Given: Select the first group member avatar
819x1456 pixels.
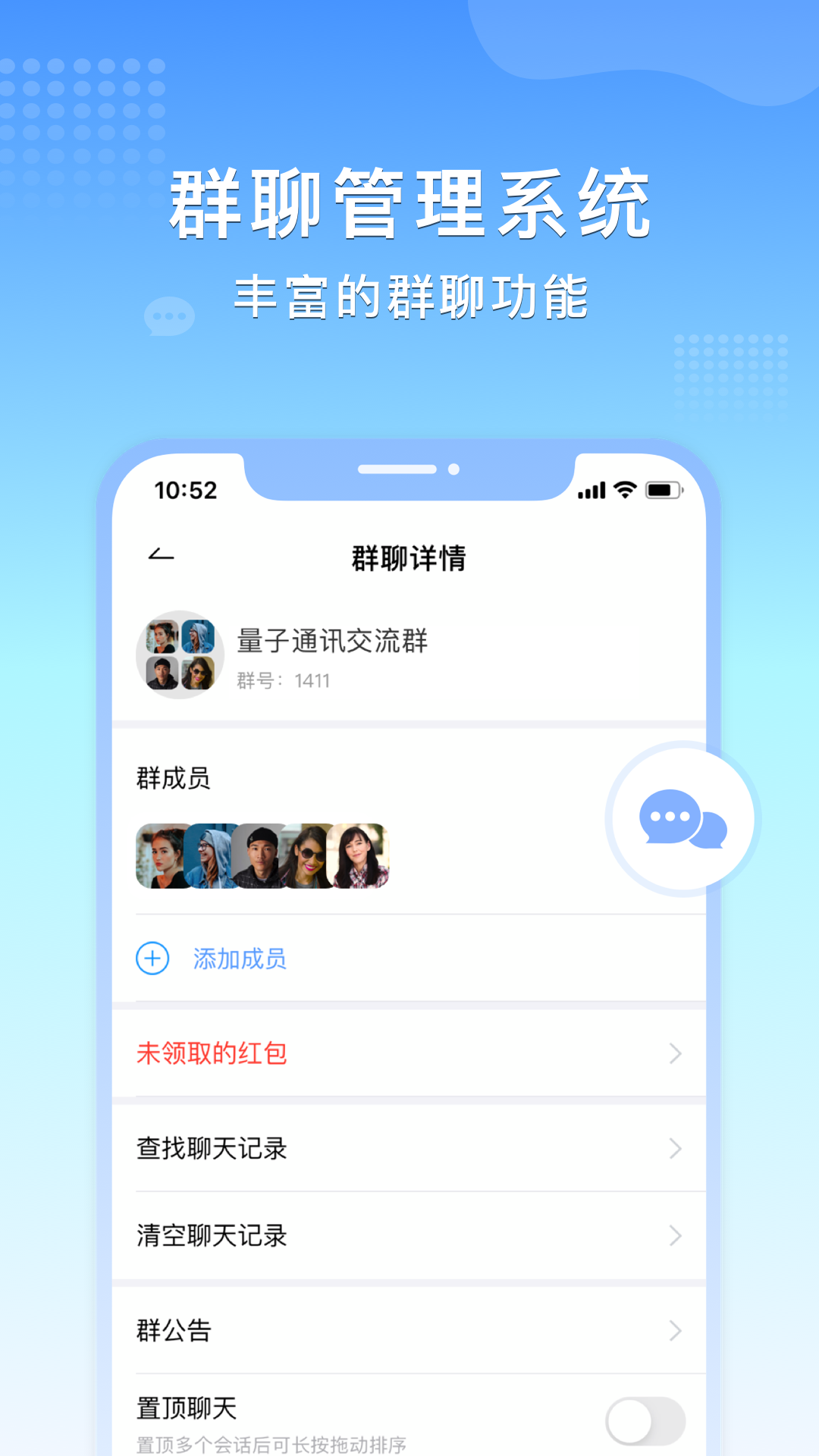Looking at the screenshot, I should pyautogui.click(x=159, y=855).
